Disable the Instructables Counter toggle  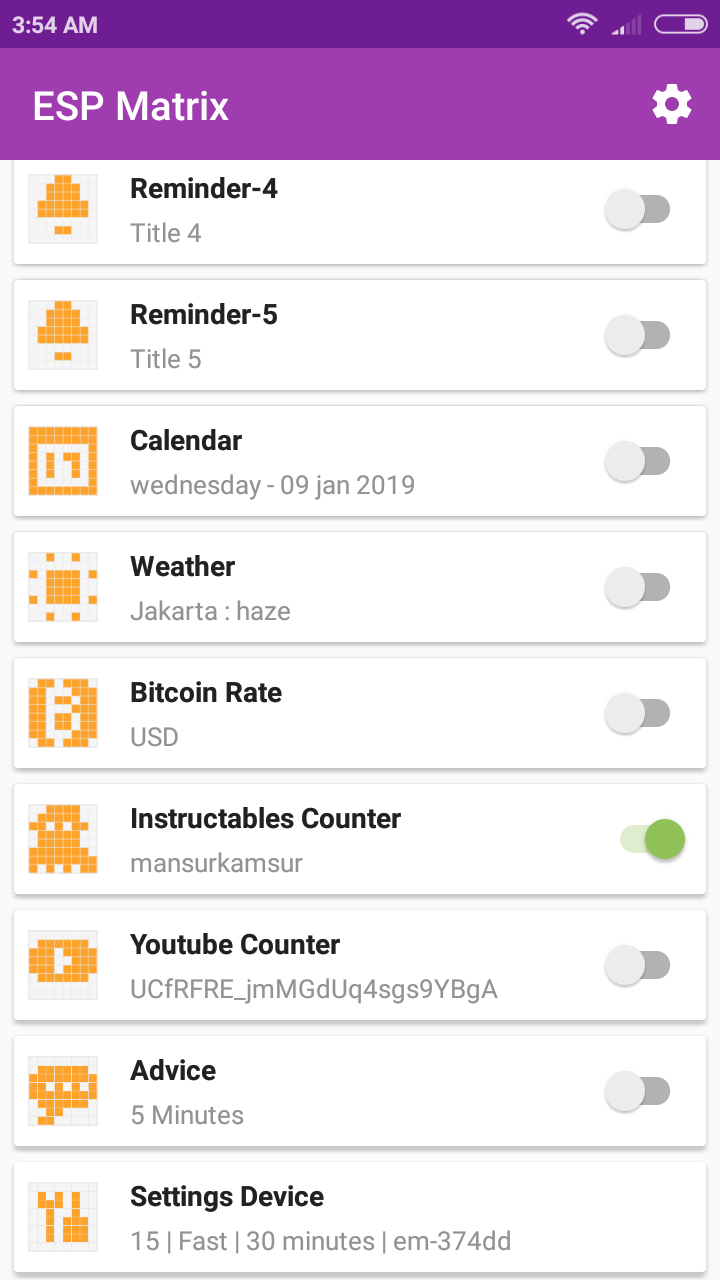654,840
